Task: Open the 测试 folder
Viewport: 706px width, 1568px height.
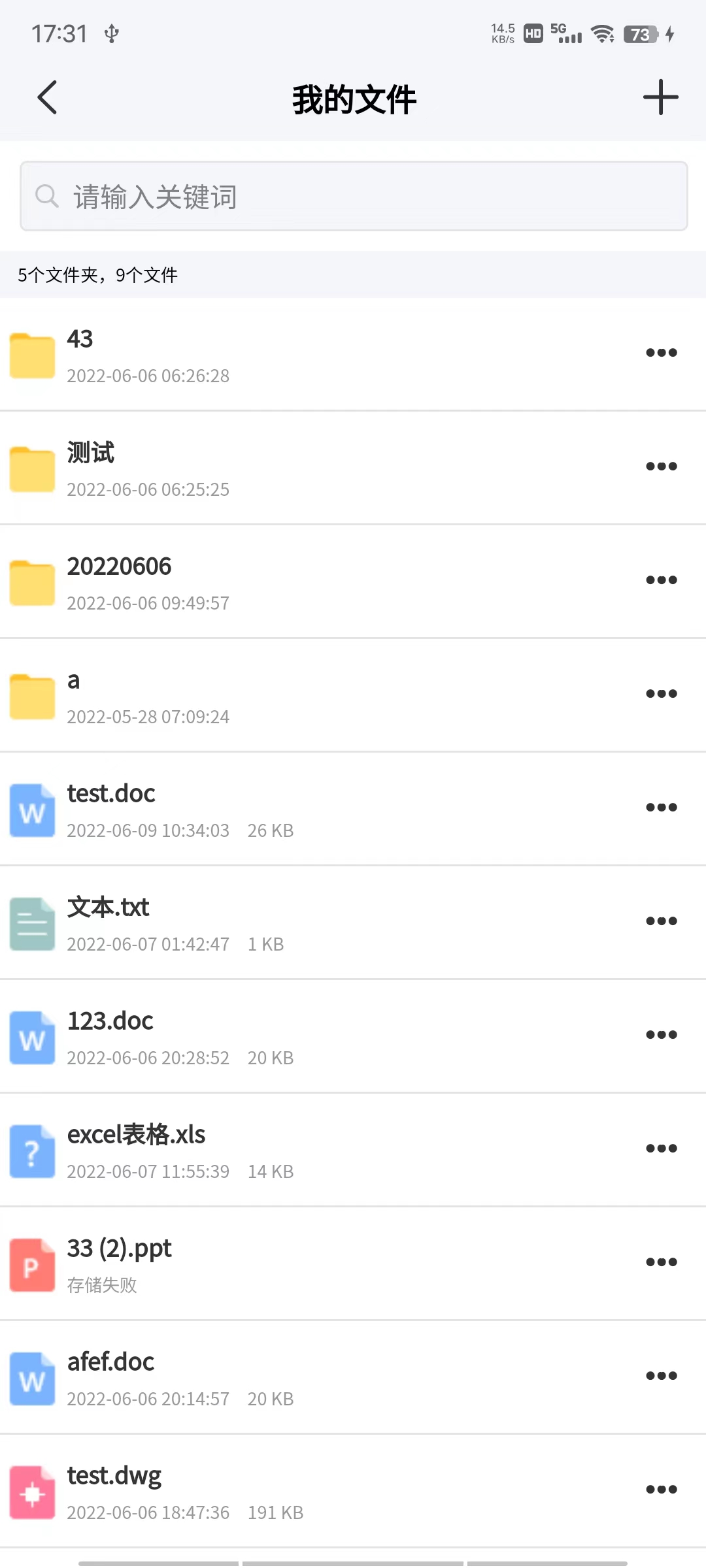Action: 261,468
